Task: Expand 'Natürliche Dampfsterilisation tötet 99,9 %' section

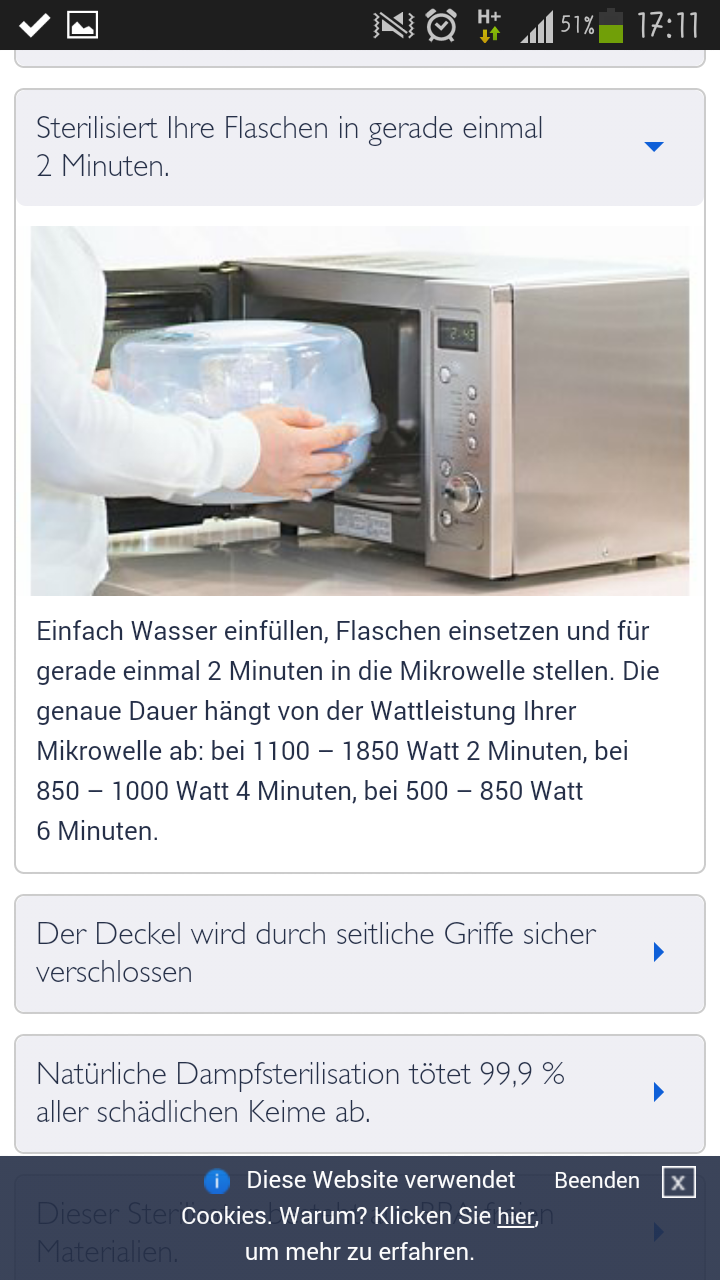Action: tap(360, 1093)
